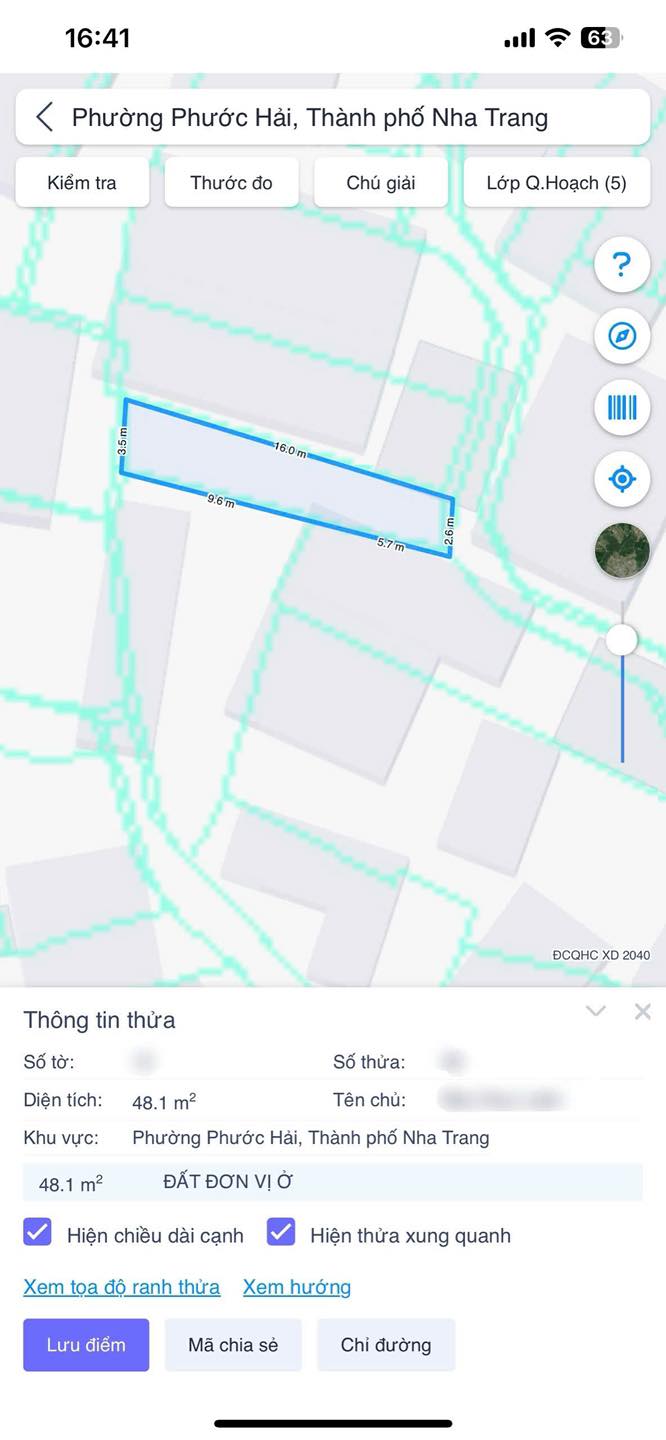Switch to the satellite imagery thumbnail
The image size is (666, 1440).
point(622,551)
